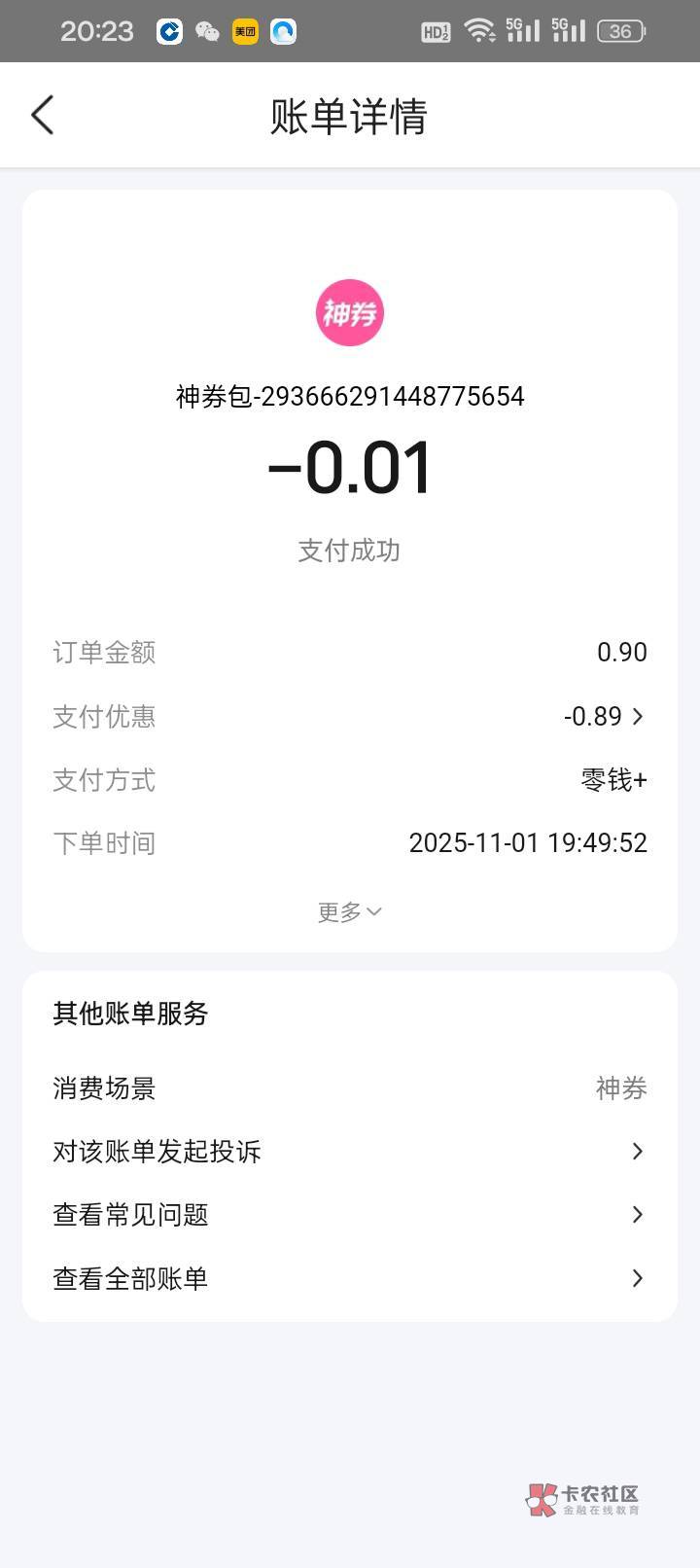Expand 更多 to show more details
Image resolution: width=700 pixels, height=1568 pixels.
click(x=349, y=911)
